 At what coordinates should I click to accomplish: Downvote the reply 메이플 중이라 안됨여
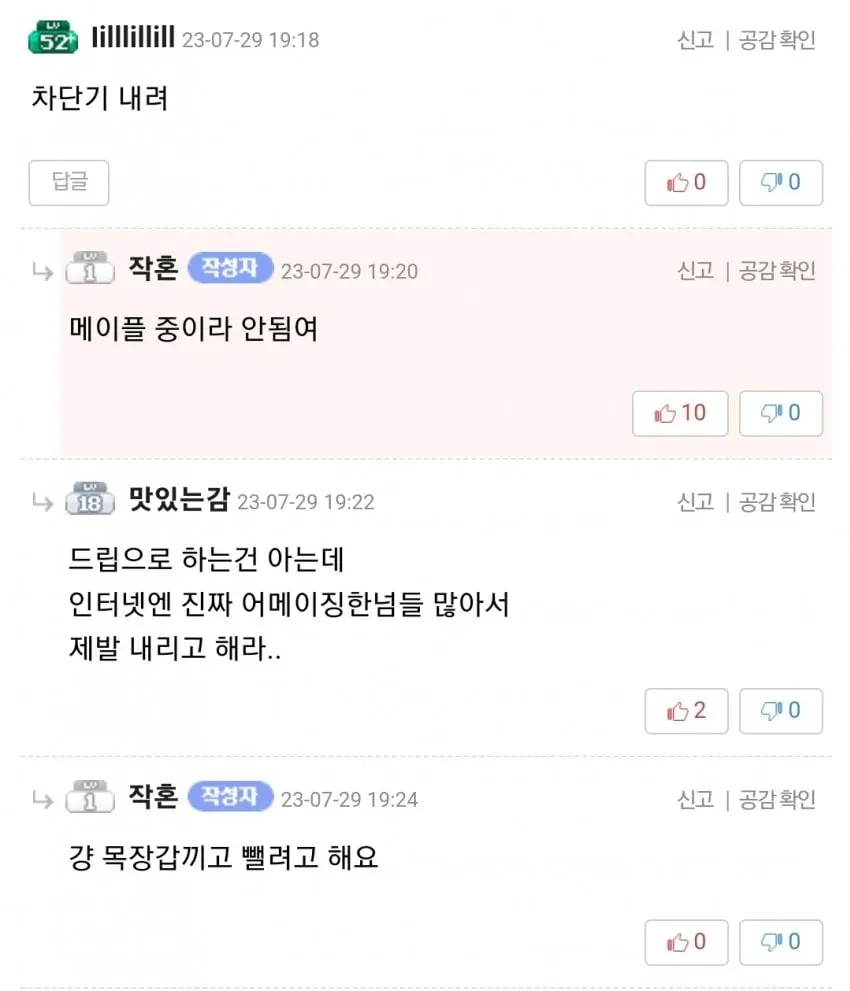click(780, 413)
